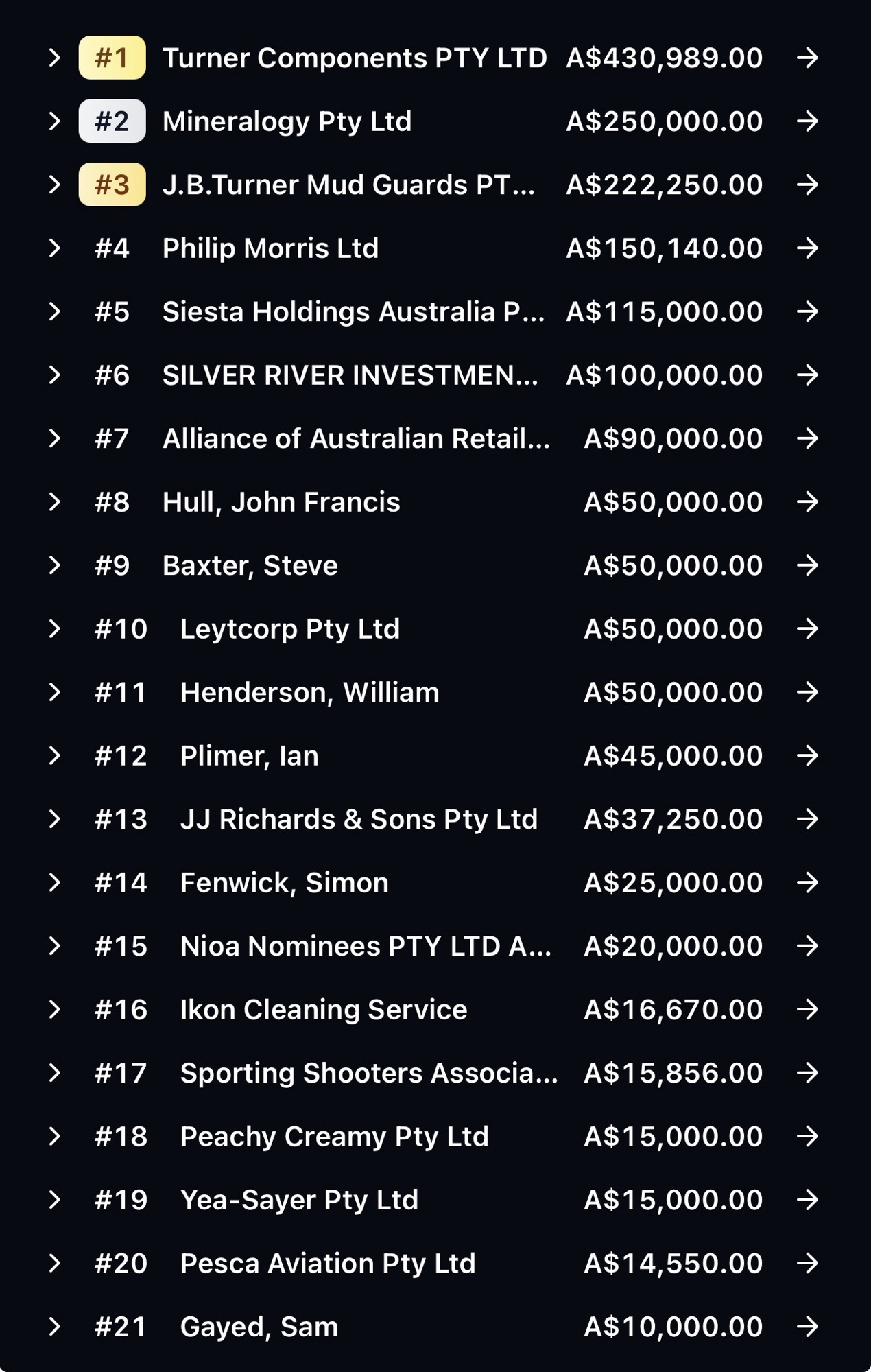Expand the Siesta Holdings Australia row
Screen dimensions: 871x1372
[55, 311]
